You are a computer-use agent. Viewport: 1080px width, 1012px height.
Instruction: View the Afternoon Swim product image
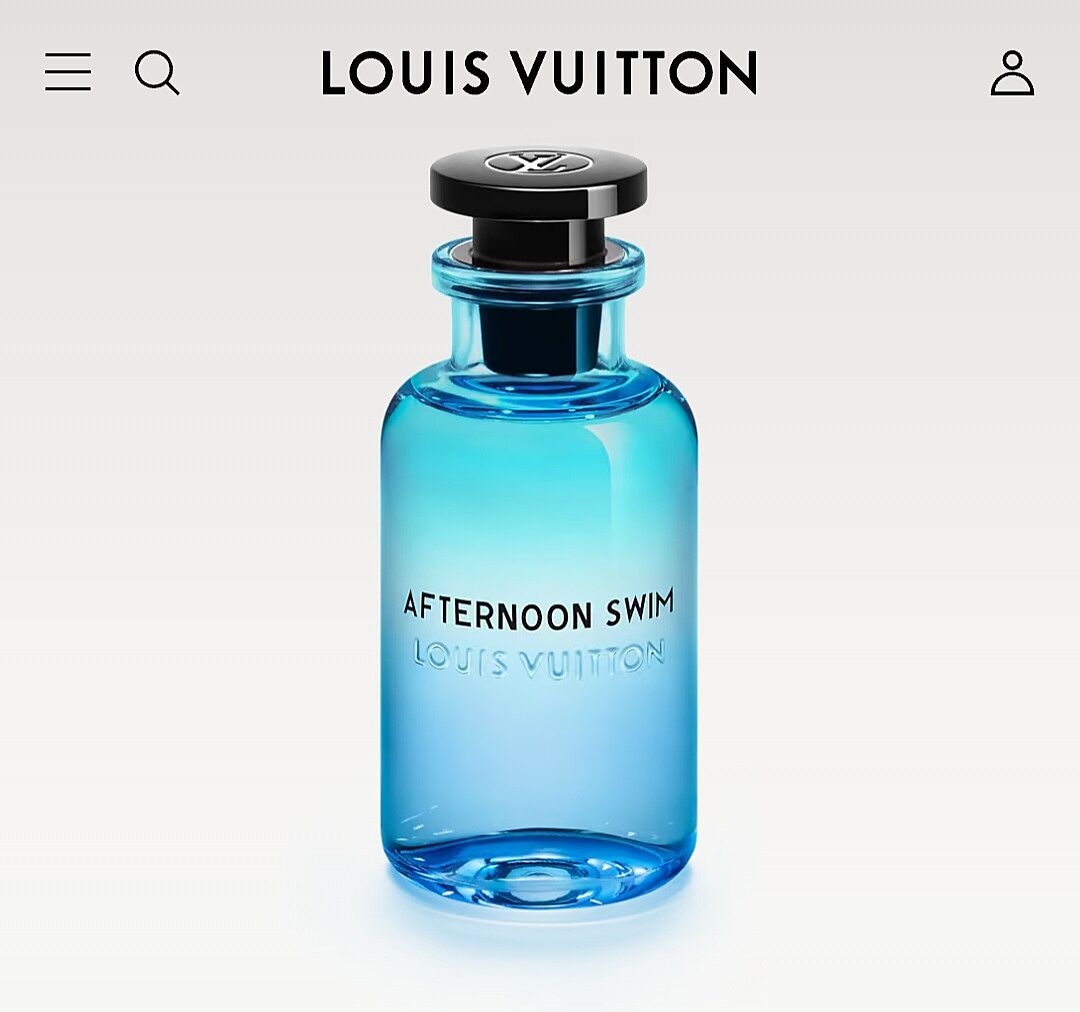539,530
